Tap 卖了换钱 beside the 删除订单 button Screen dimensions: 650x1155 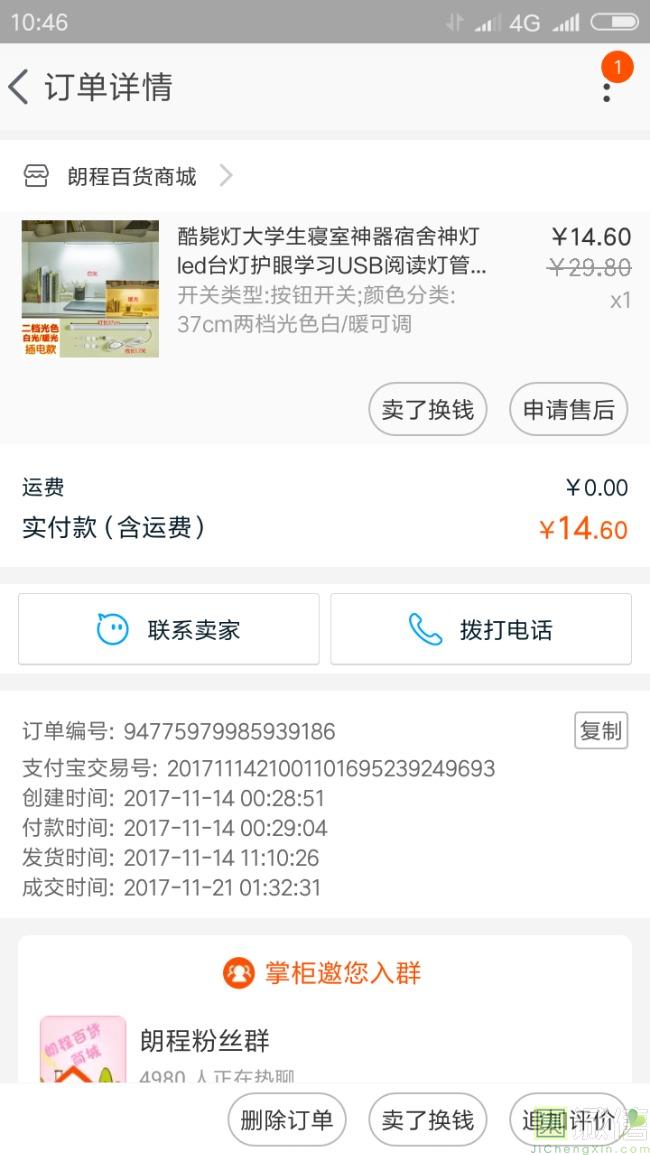coord(427,1120)
